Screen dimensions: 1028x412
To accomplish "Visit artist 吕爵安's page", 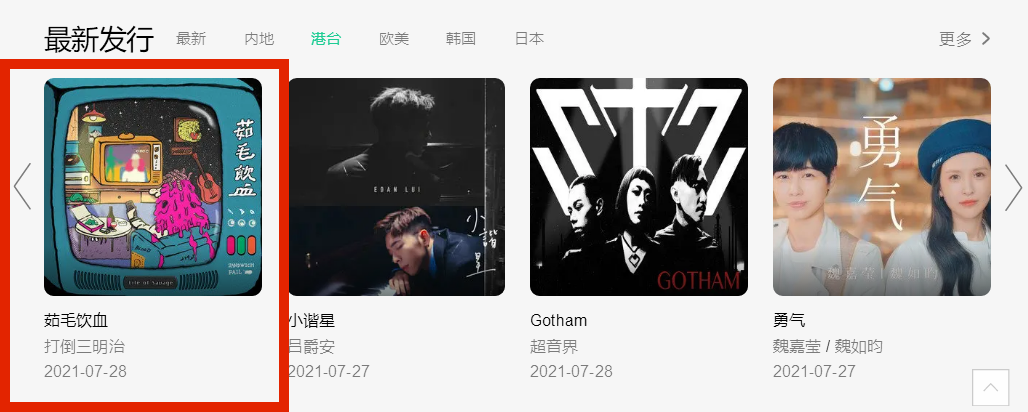I will pos(312,347).
